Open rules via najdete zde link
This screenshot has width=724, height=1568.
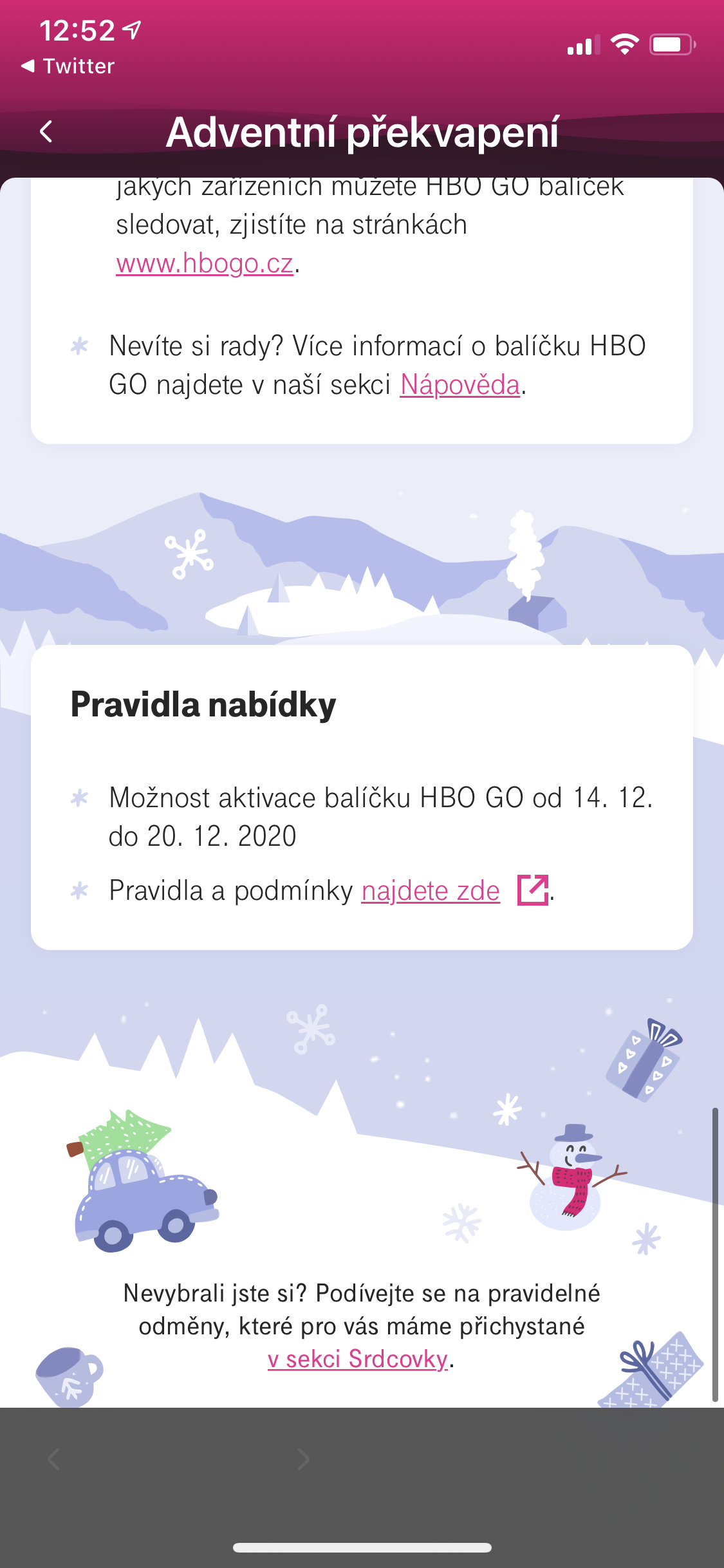pyautogui.click(x=431, y=891)
